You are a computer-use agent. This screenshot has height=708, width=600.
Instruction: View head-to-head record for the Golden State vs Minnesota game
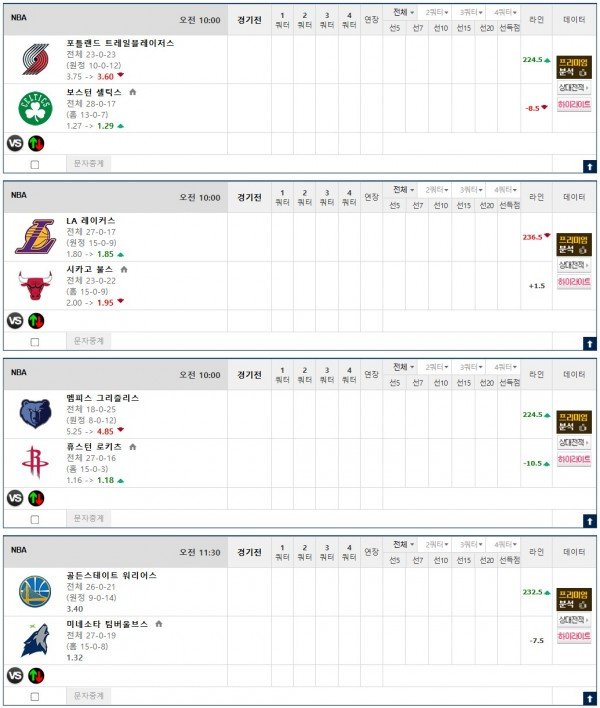574,621
